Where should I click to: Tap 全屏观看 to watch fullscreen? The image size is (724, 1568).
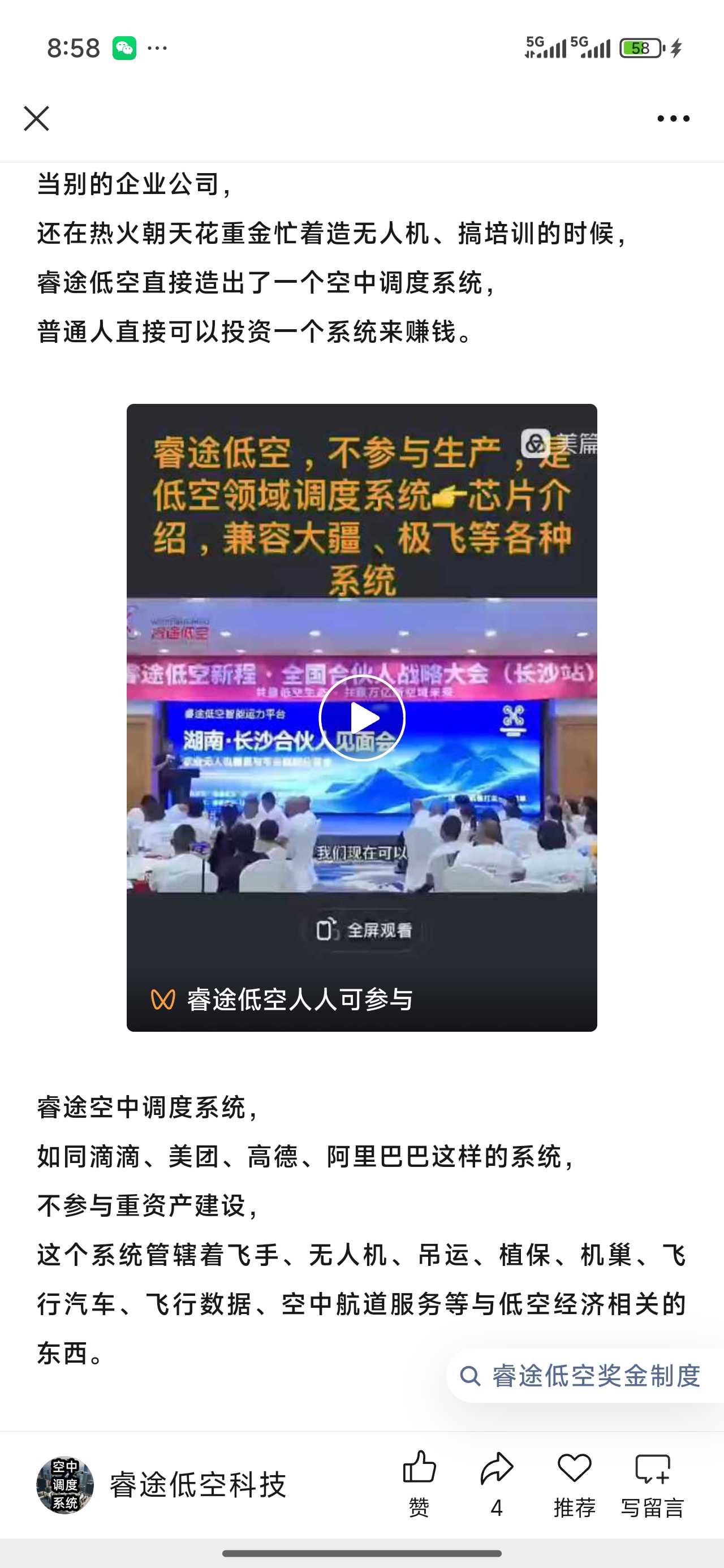tap(364, 930)
